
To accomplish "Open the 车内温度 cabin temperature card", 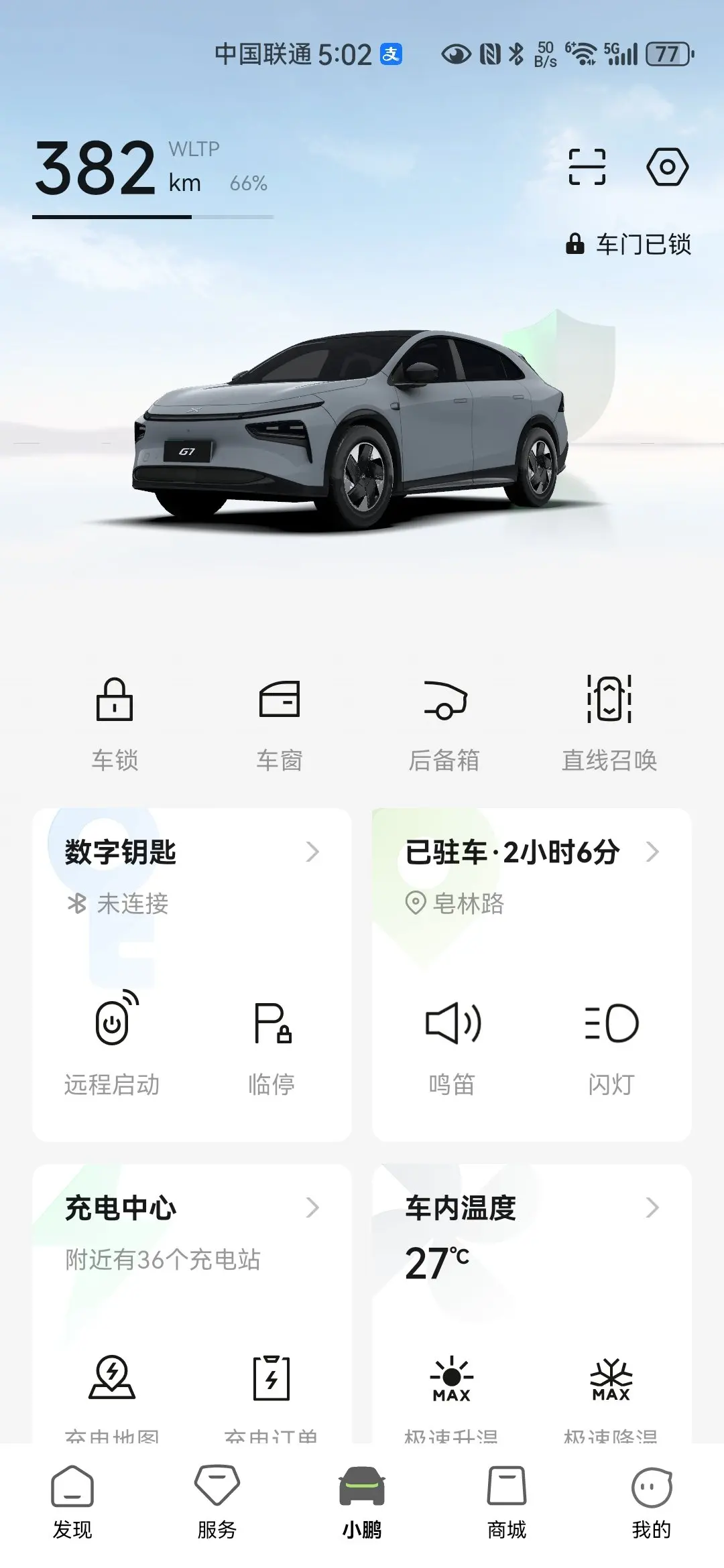I will click(x=532, y=1208).
